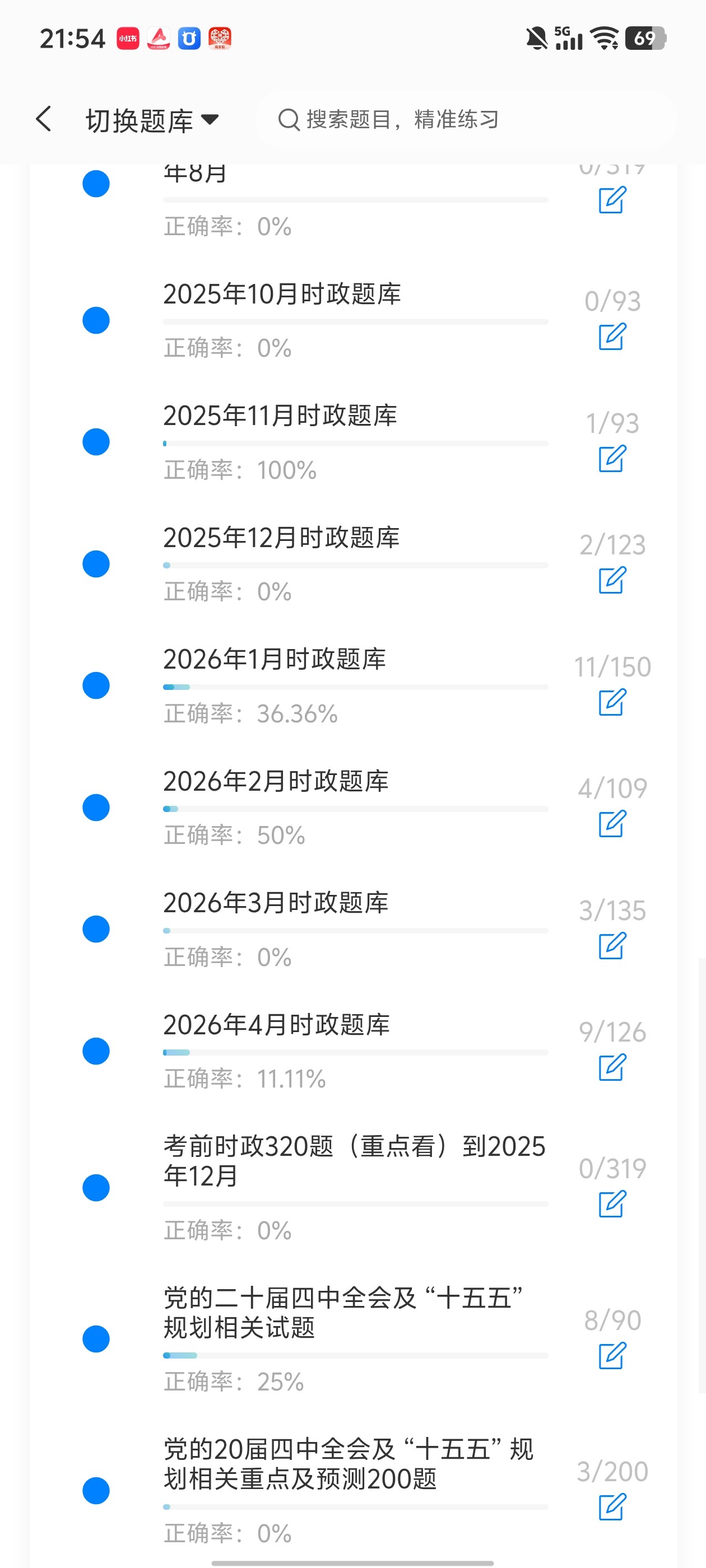Open the 切换题库 dropdown
The height and width of the screenshot is (1568, 706).
tap(152, 120)
